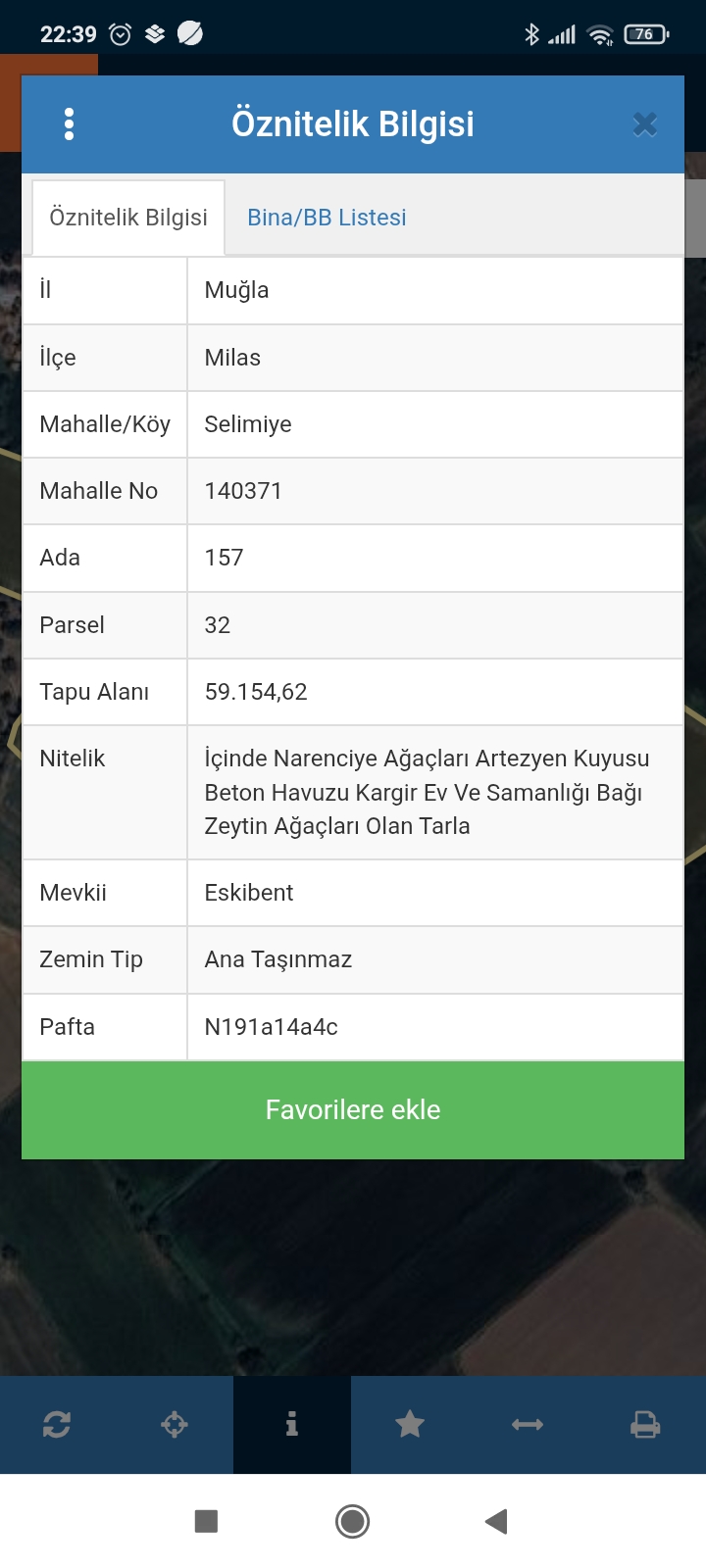The width and height of the screenshot is (706, 1568).
Task: Select the Öznitelik Bilgisi tab
Action: click(128, 218)
